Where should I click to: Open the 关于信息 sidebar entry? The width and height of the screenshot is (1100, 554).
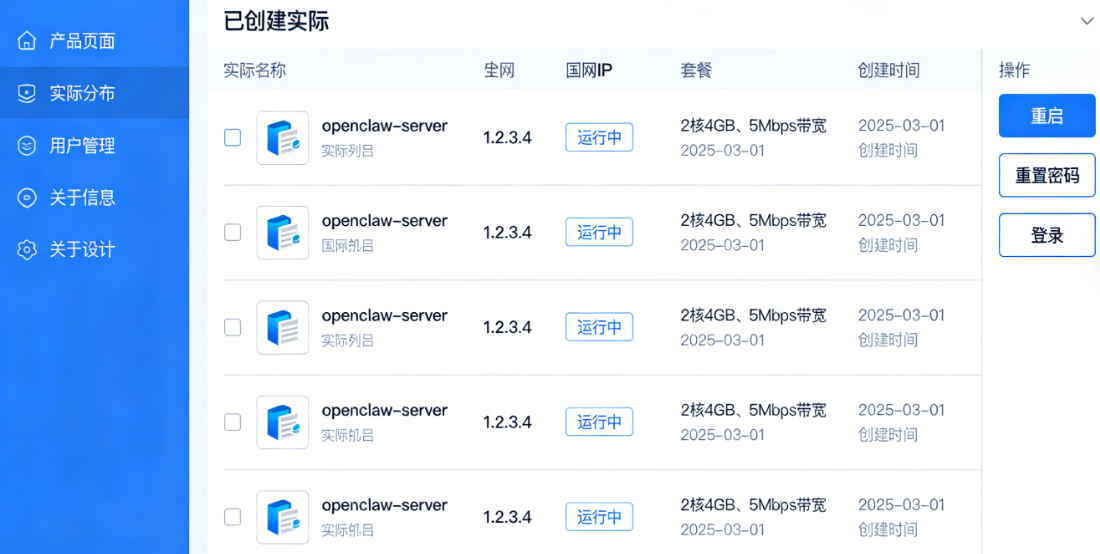pyautogui.click(x=82, y=197)
